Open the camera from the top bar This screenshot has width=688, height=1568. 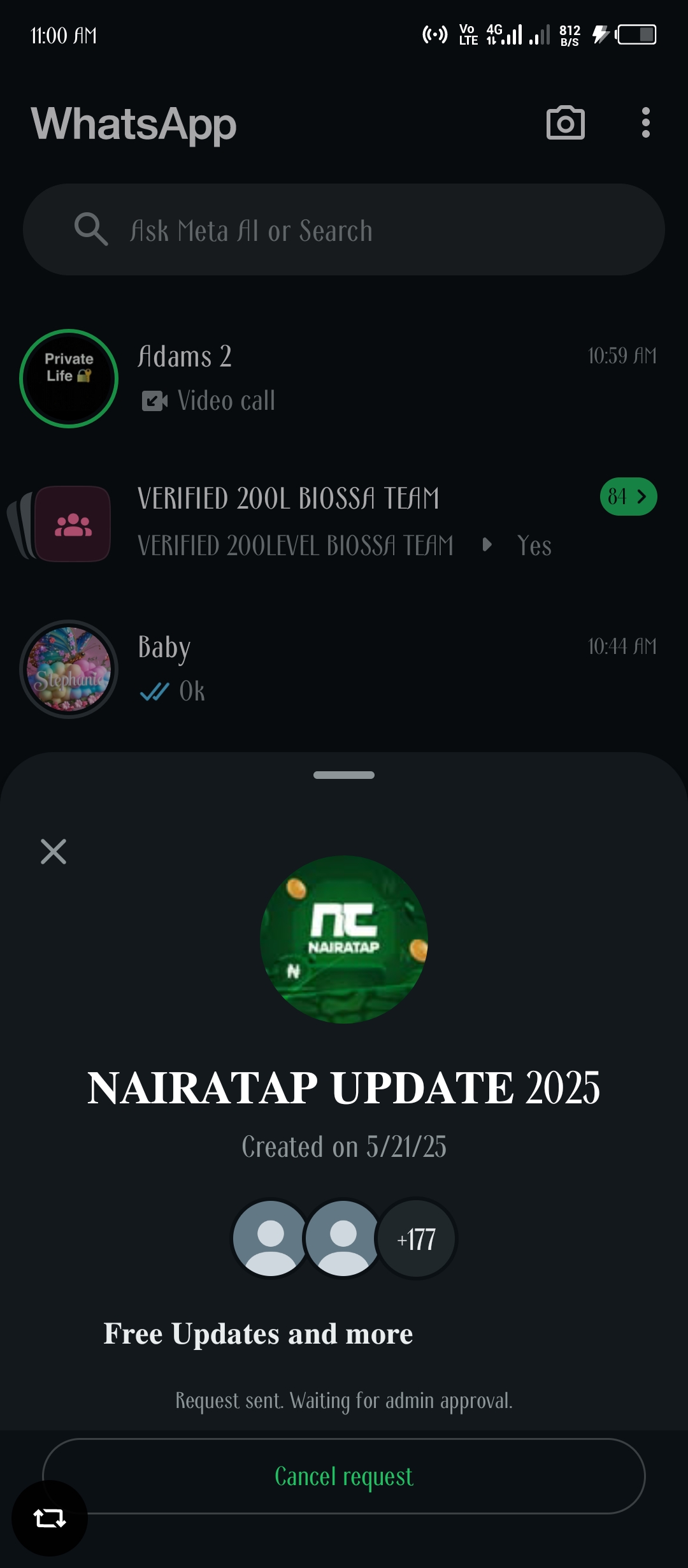pos(565,122)
